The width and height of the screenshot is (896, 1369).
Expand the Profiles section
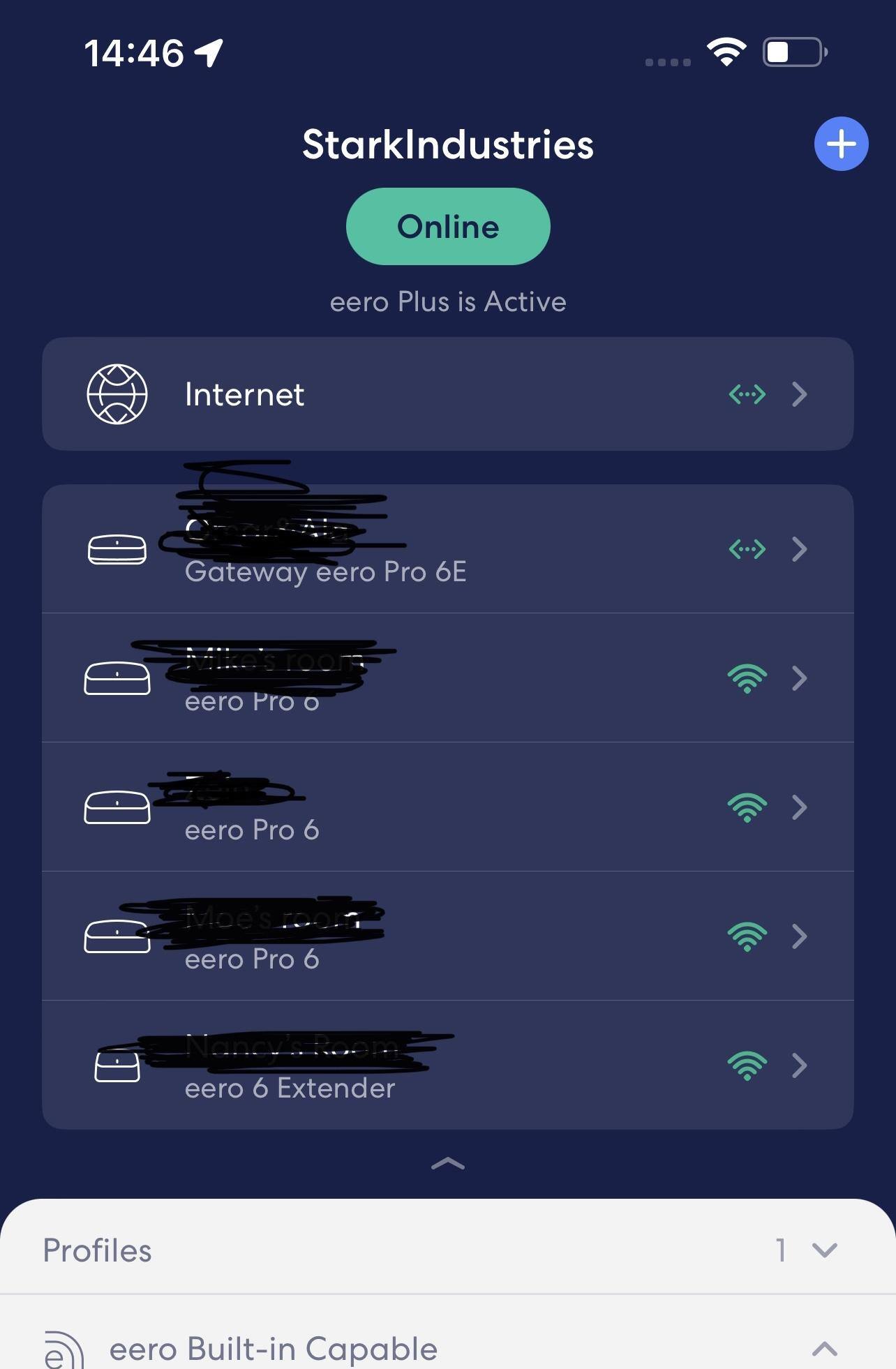point(823,1250)
